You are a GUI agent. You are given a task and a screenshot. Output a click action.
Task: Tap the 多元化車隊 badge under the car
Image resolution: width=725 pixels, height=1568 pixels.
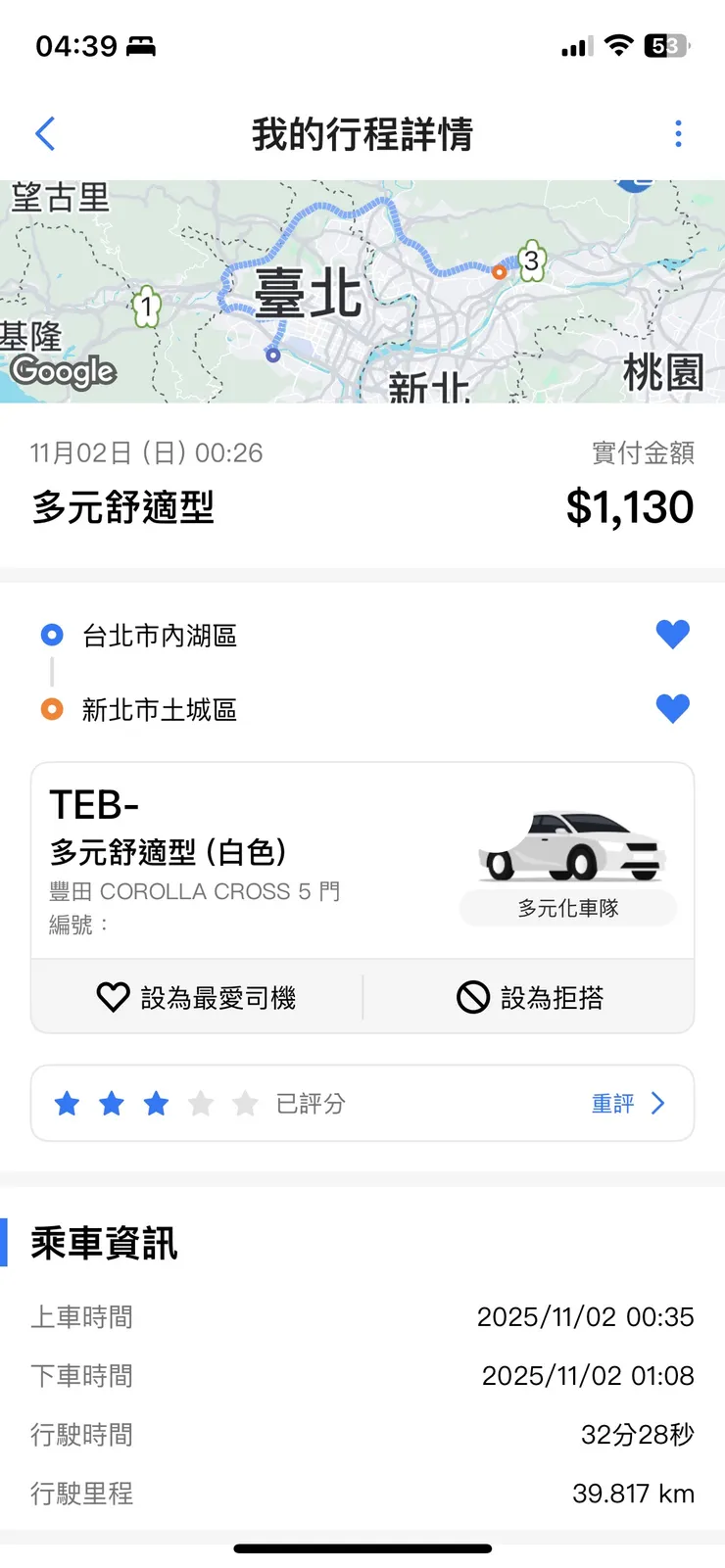(x=568, y=908)
